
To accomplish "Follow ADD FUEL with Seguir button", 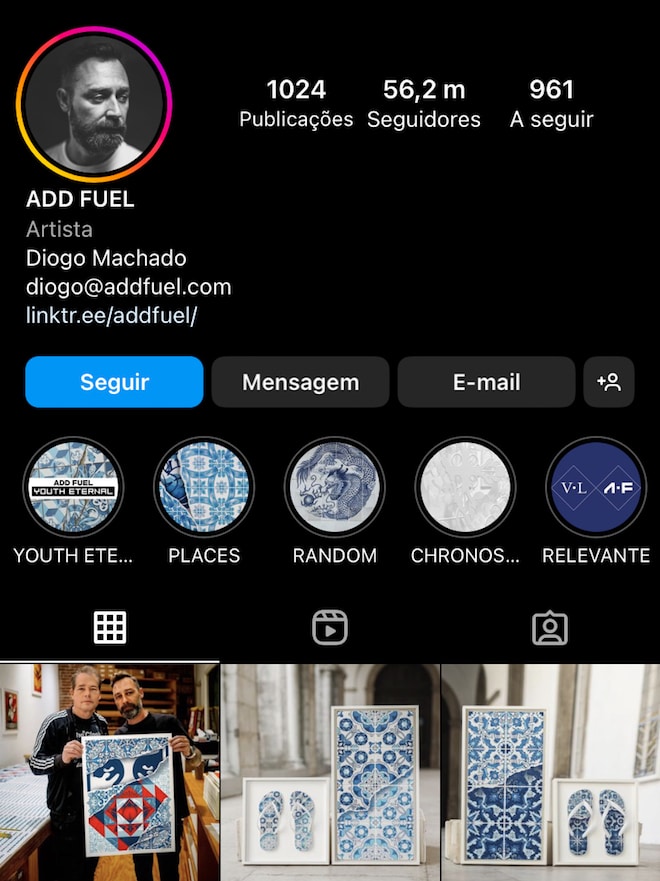I will [x=114, y=382].
